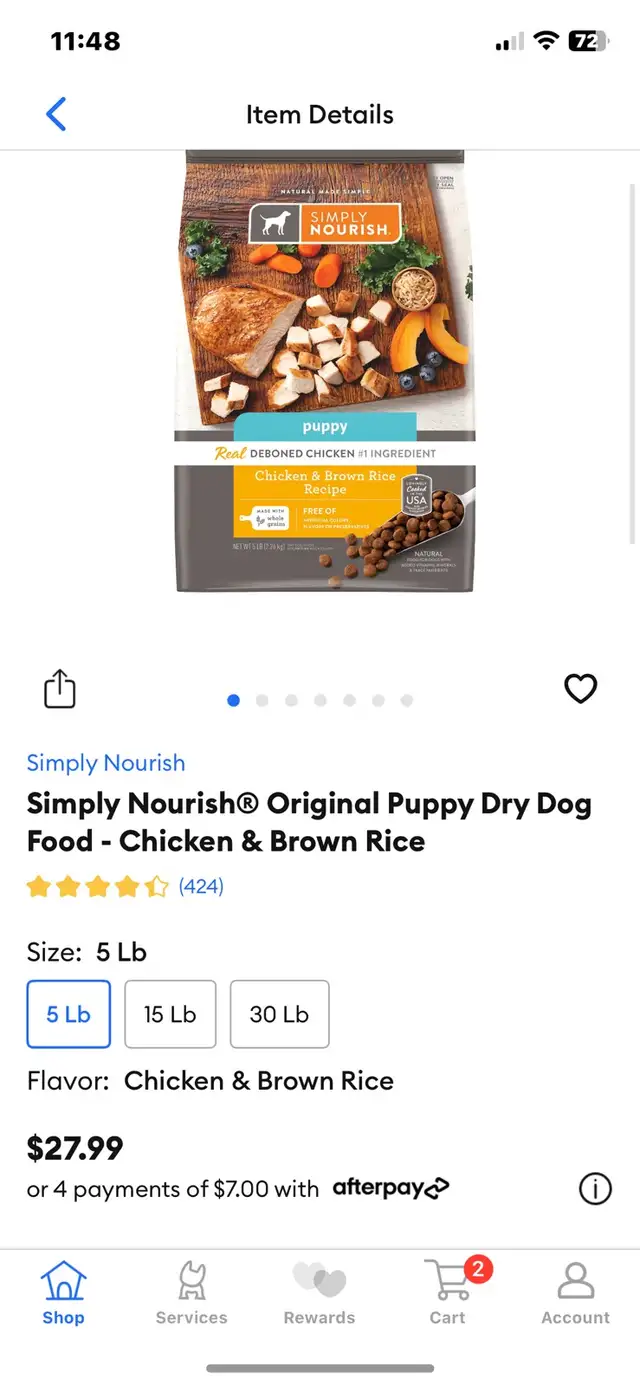Image resolution: width=640 pixels, height=1386 pixels.
Task: Select the 5 Lb size
Action: pos(68,1014)
